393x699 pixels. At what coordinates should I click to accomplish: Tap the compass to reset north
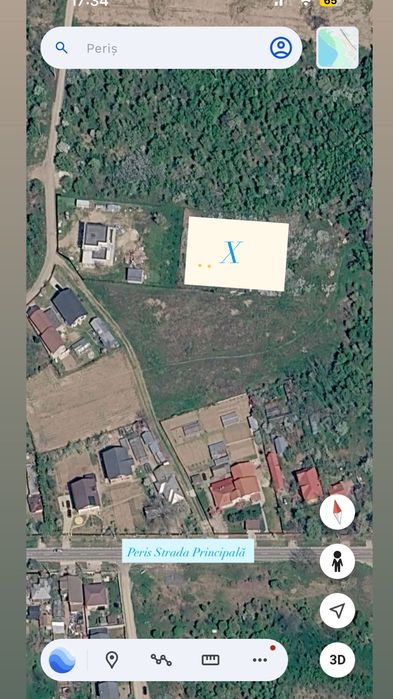[337, 512]
